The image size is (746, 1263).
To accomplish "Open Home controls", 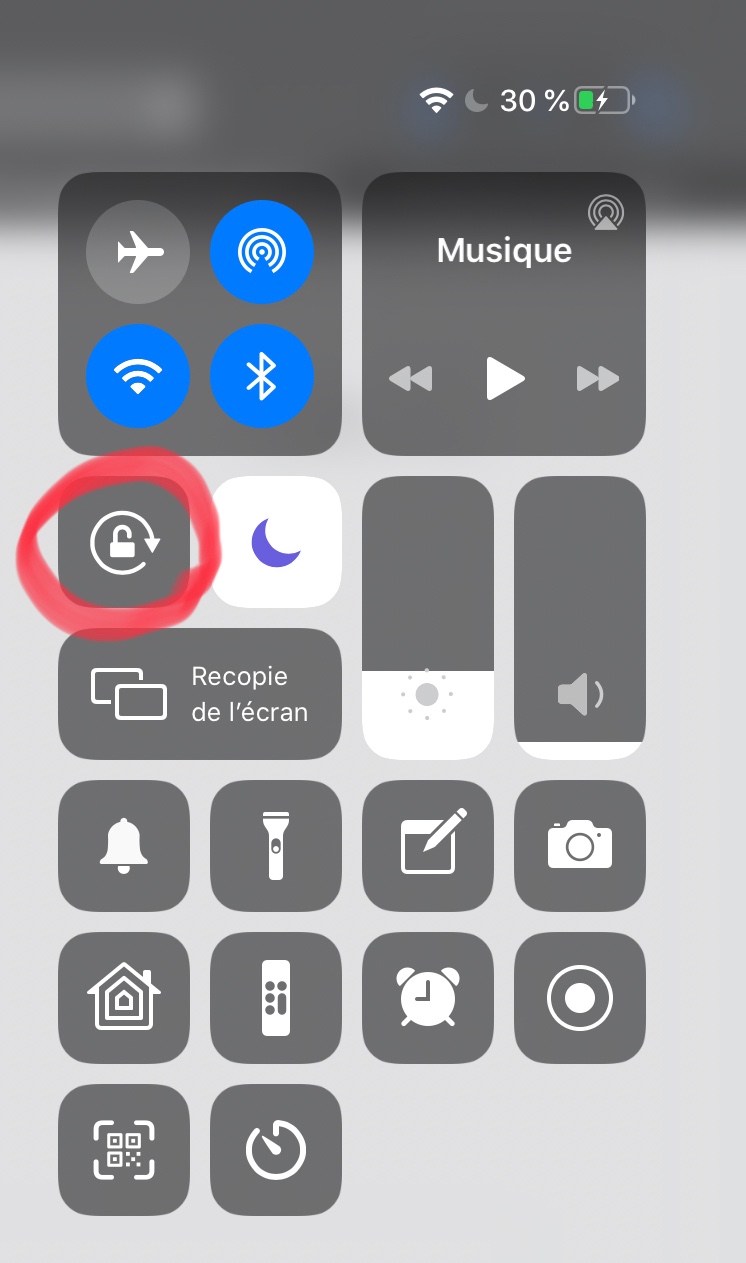I will 124,998.
